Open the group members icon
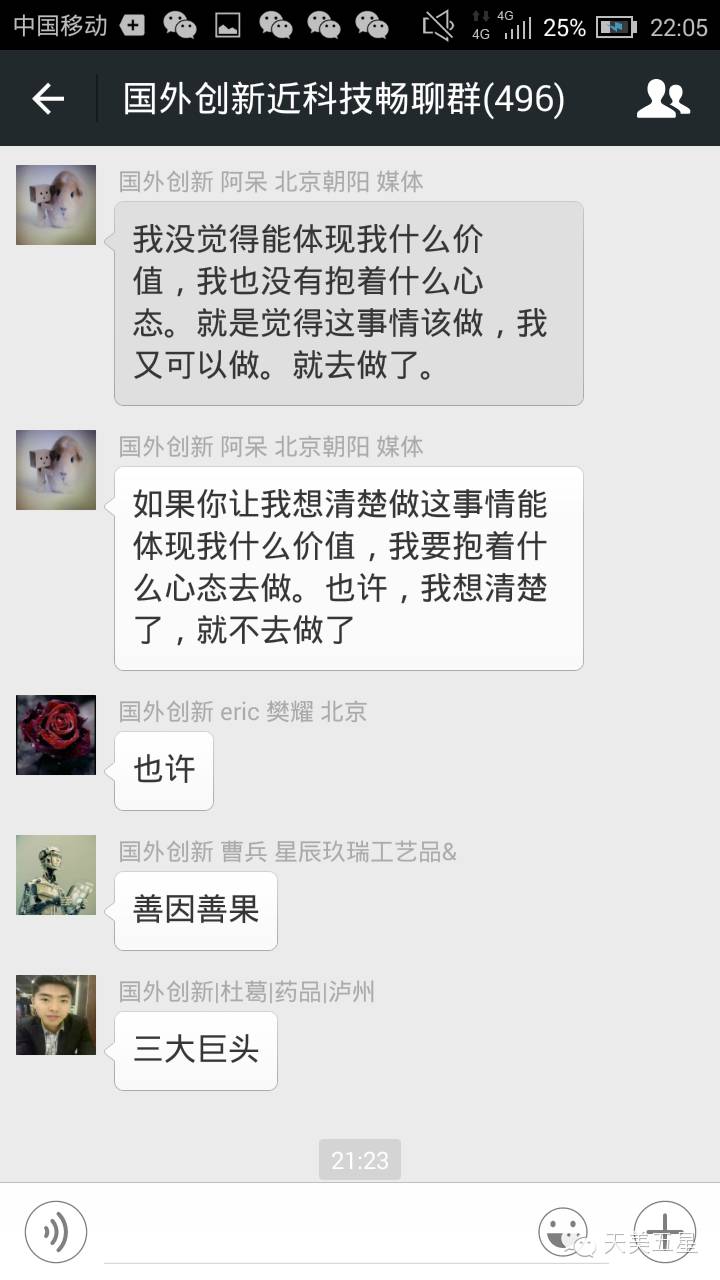 (663, 98)
